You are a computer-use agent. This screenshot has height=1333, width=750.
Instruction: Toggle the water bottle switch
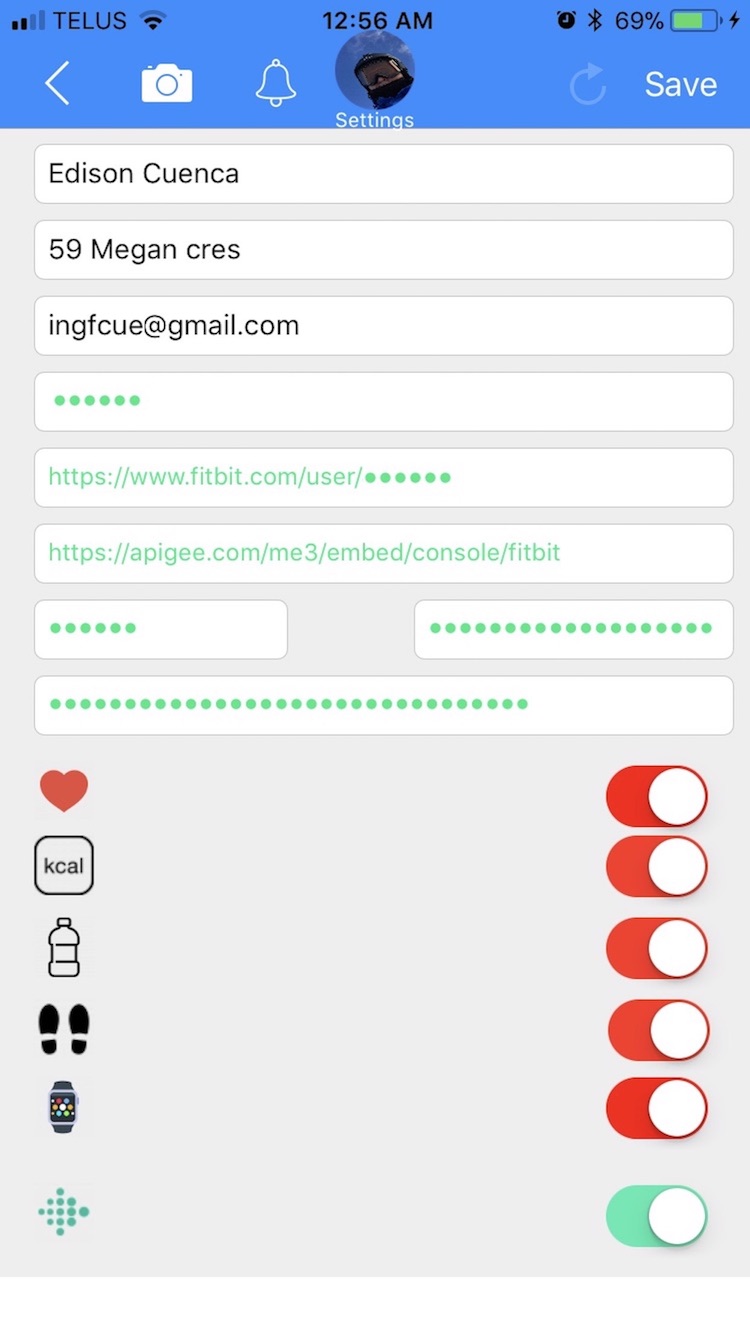tap(657, 949)
